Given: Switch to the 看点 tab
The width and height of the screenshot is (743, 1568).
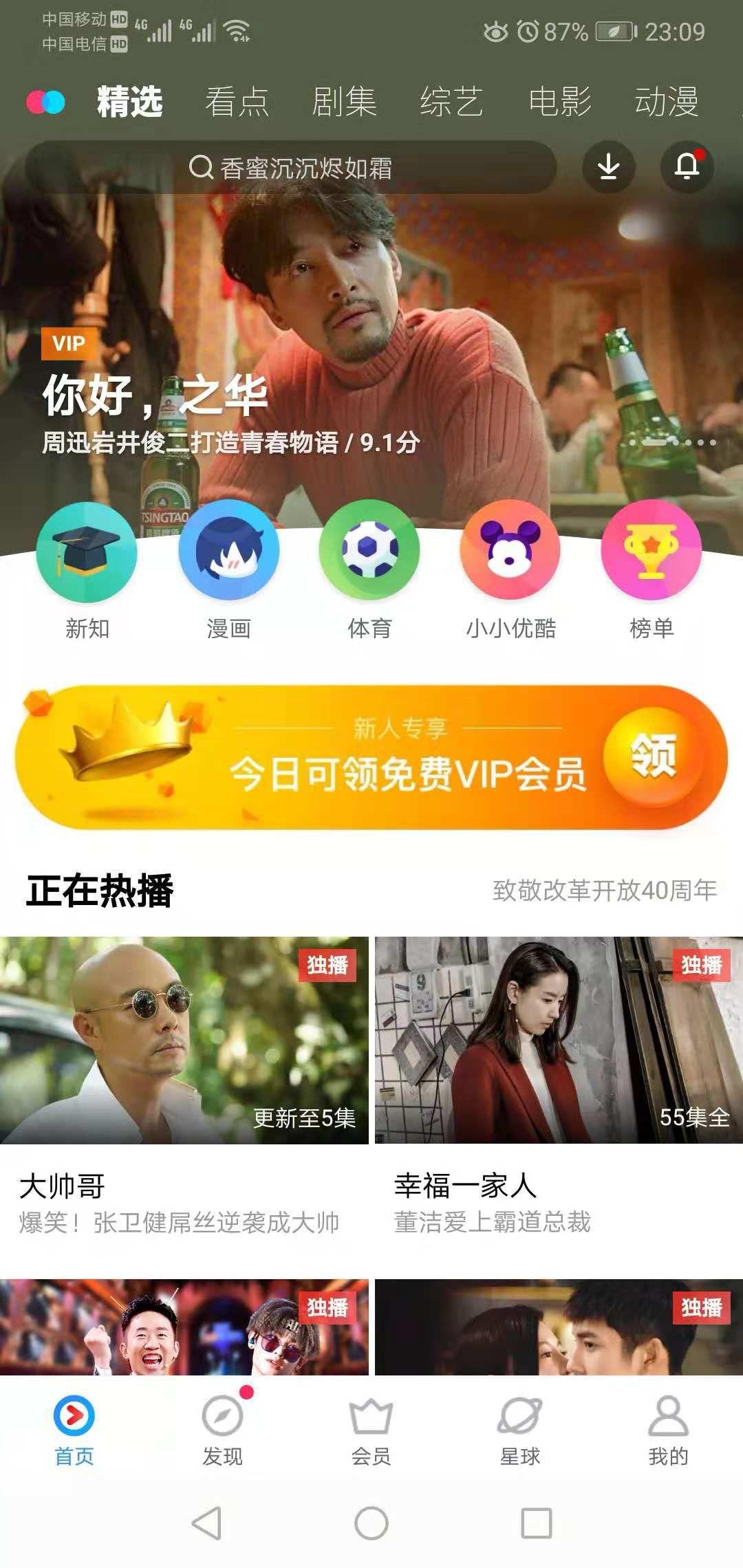Looking at the screenshot, I should [x=237, y=102].
